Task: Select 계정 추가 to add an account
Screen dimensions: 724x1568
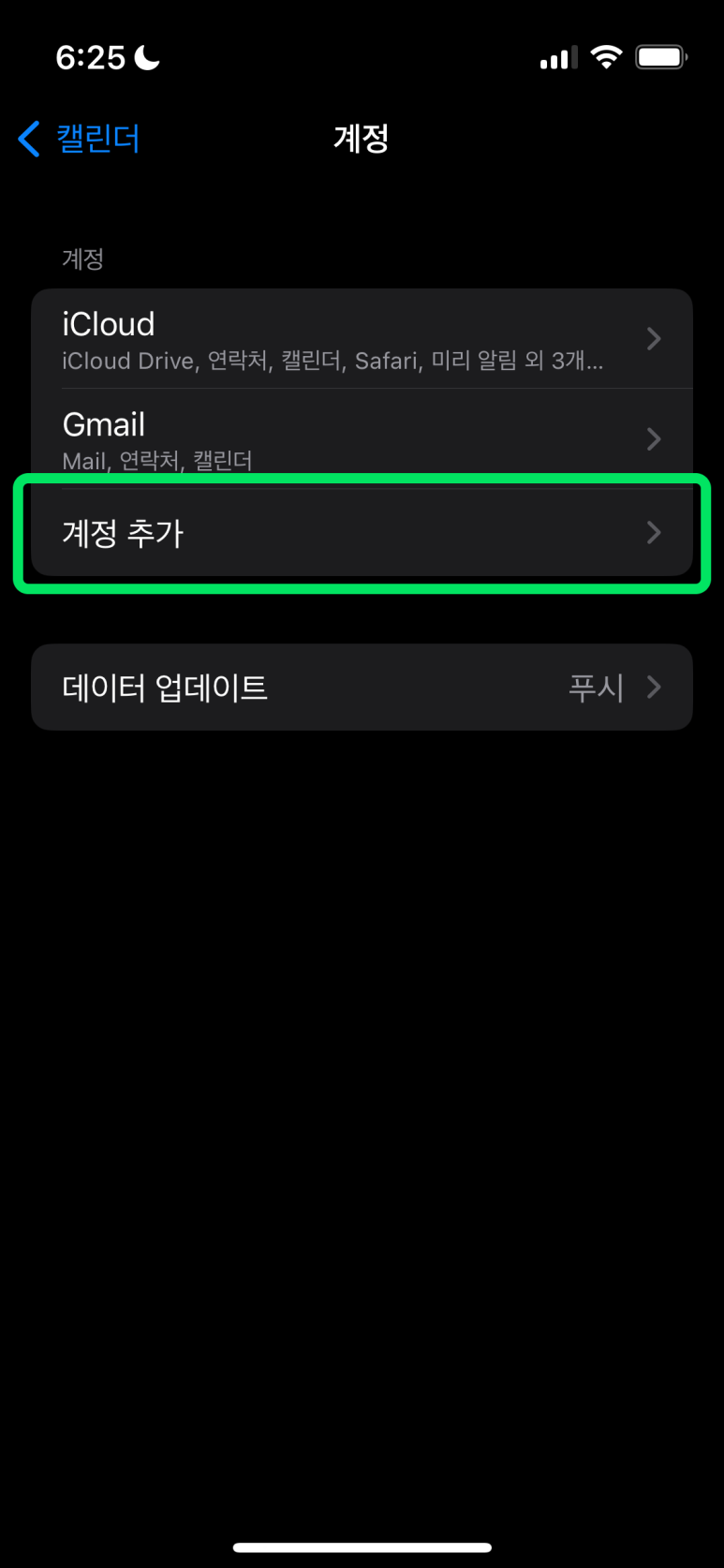Action: [362, 533]
